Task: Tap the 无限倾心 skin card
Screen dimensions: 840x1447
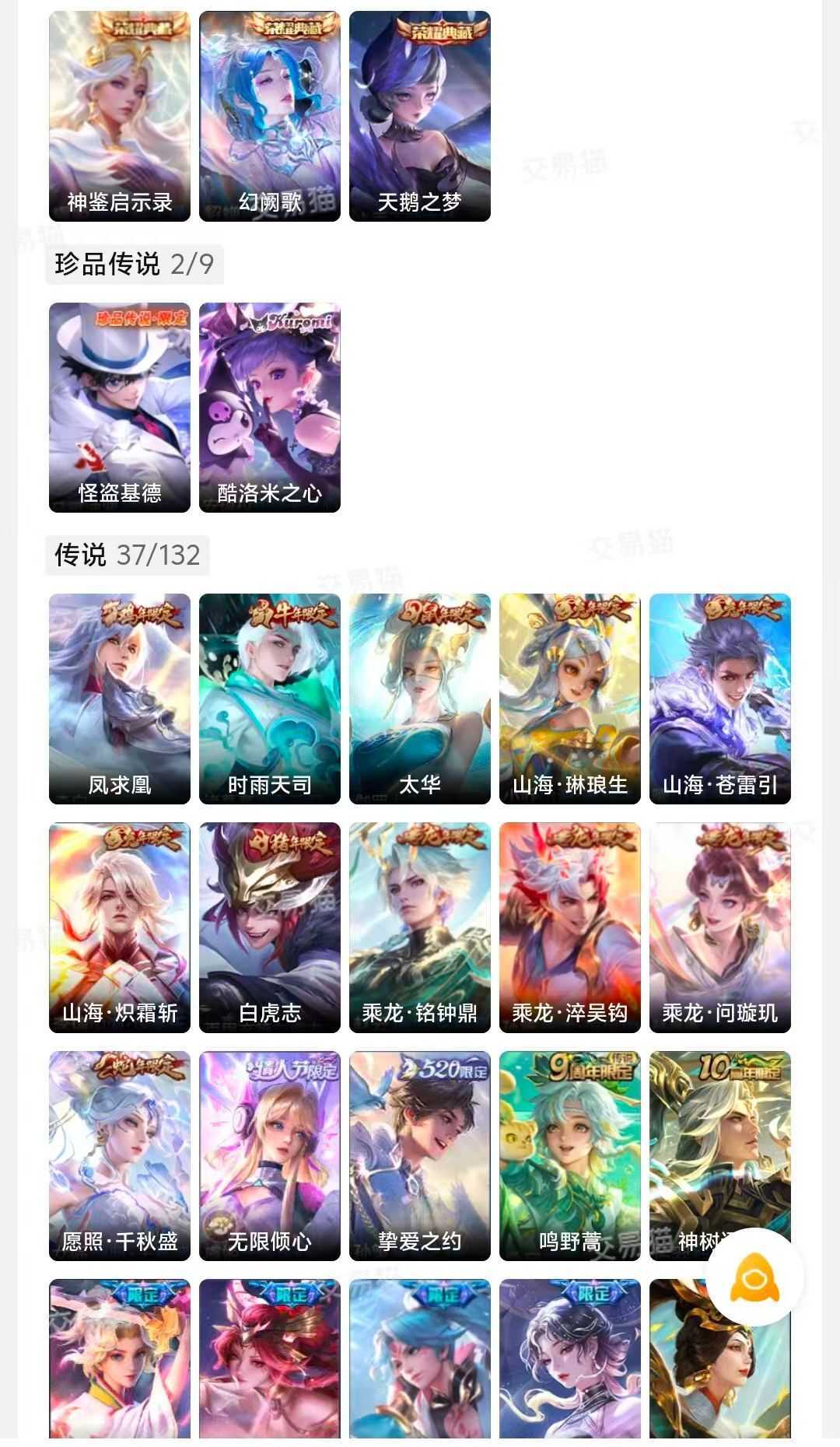Action: click(270, 1156)
